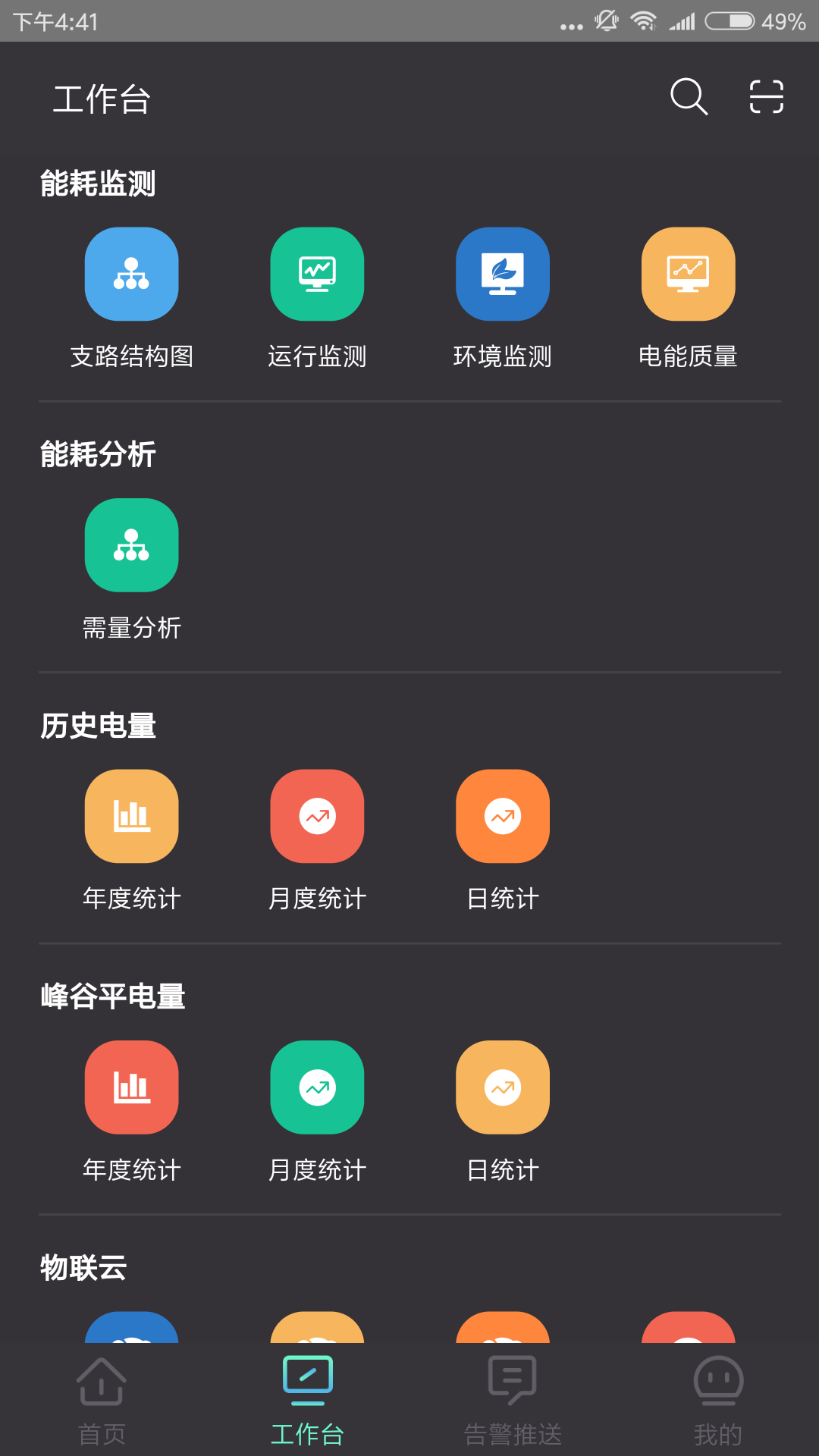
Task: Open 电能质量 power quality monitoring
Action: coord(688,274)
